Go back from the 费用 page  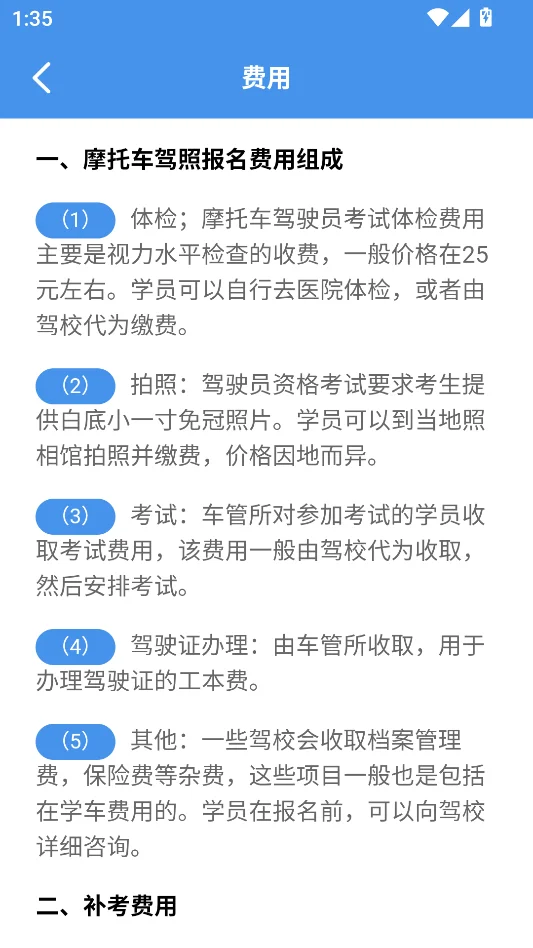(42, 78)
